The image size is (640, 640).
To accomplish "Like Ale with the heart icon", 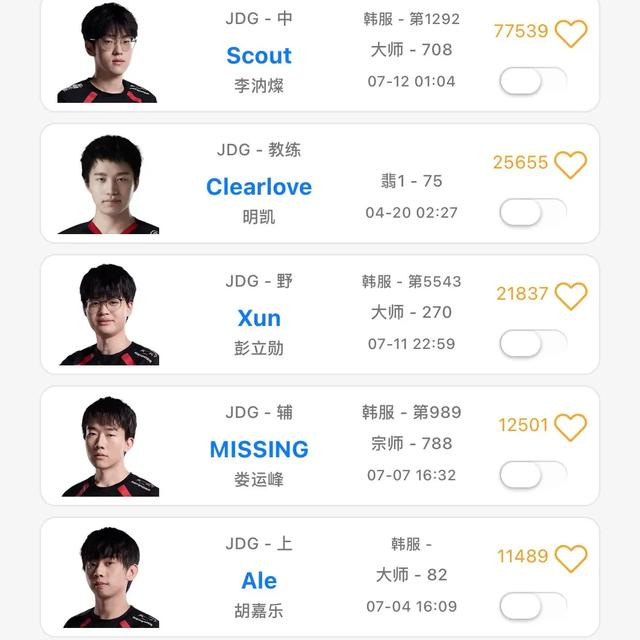I will tap(571, 558).
